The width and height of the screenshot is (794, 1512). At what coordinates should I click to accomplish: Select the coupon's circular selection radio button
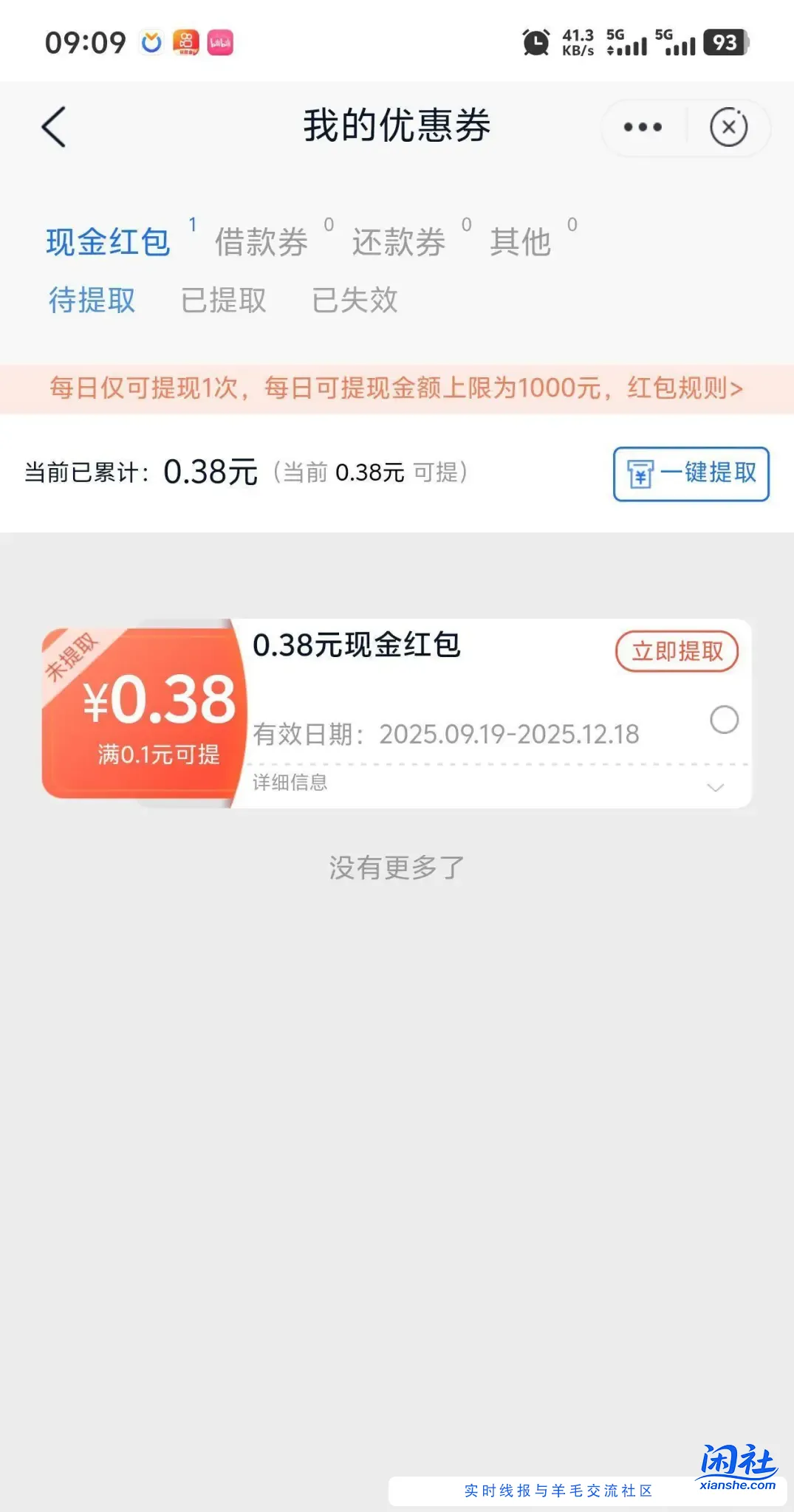click(x=725, y=720)
